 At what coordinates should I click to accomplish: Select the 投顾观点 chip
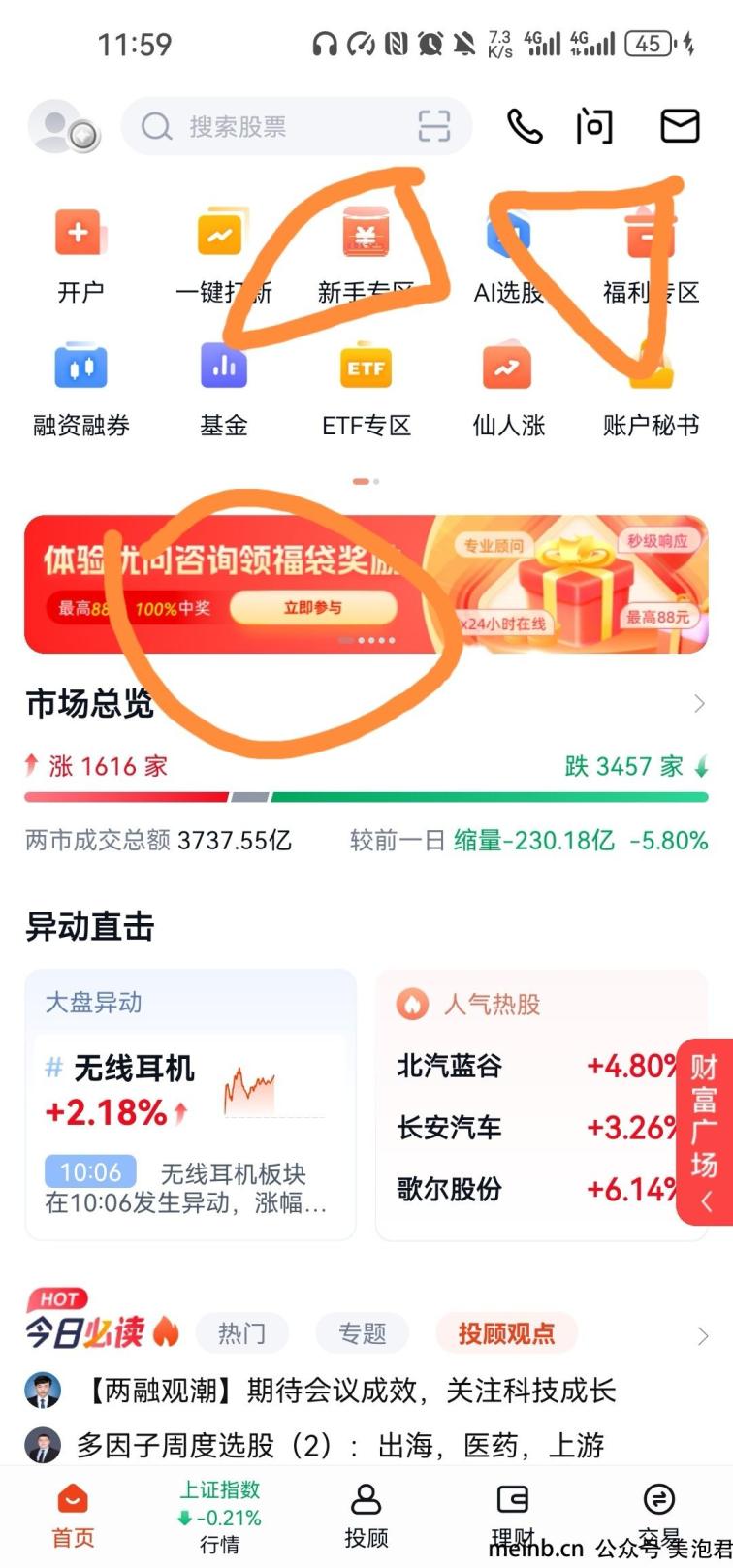point(506,1333)
